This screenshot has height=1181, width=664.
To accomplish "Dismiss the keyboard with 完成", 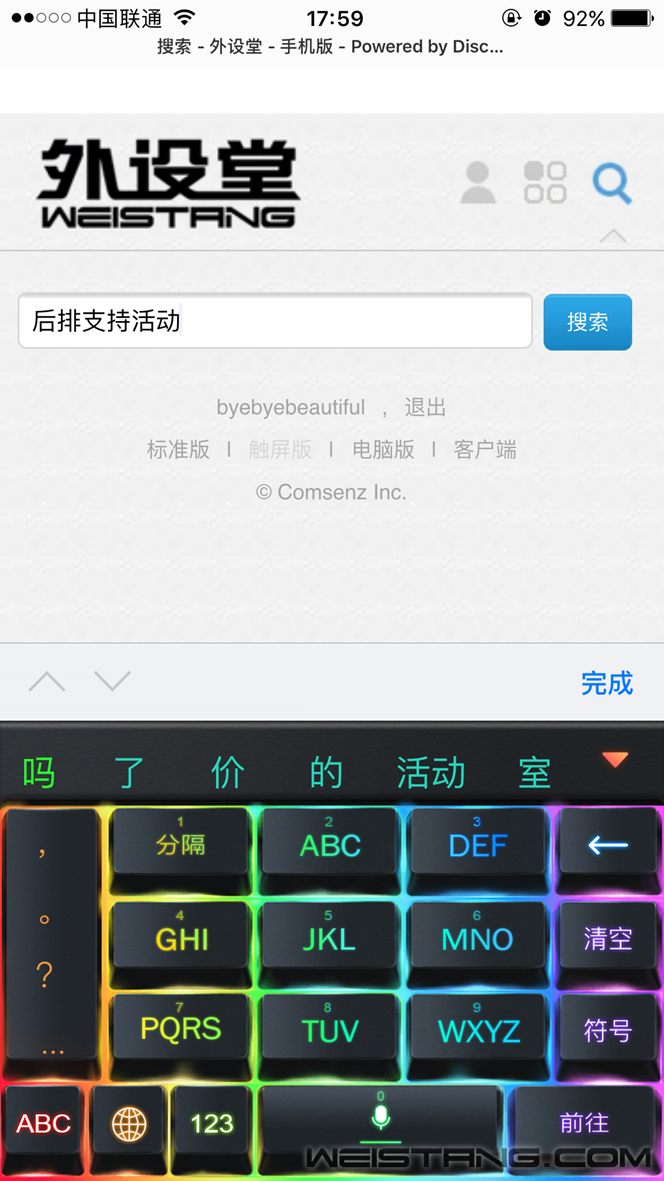I will (x=607, y=683).
